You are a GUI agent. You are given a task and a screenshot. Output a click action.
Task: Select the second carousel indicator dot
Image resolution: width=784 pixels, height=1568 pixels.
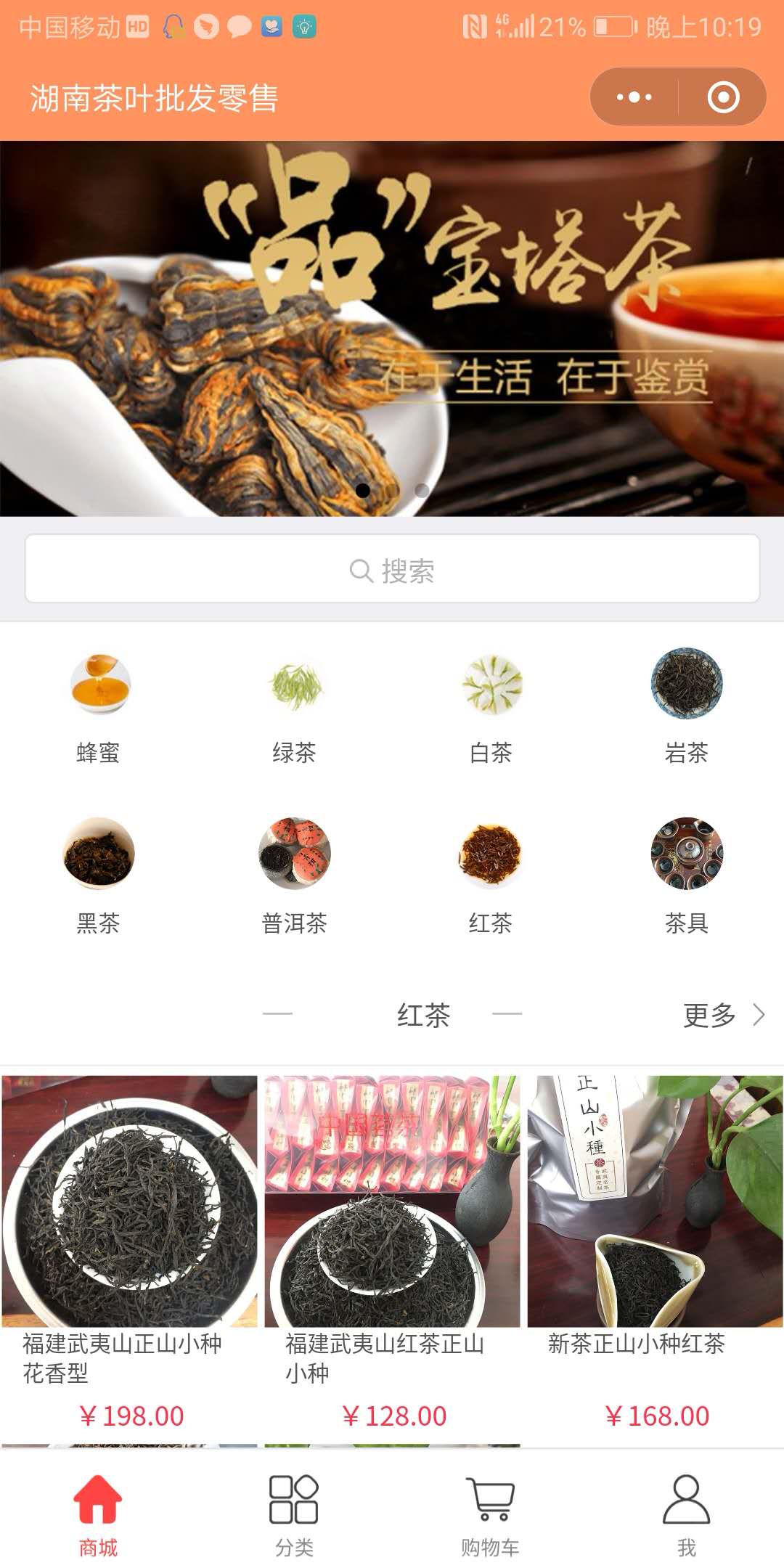(x=420, y=490)
